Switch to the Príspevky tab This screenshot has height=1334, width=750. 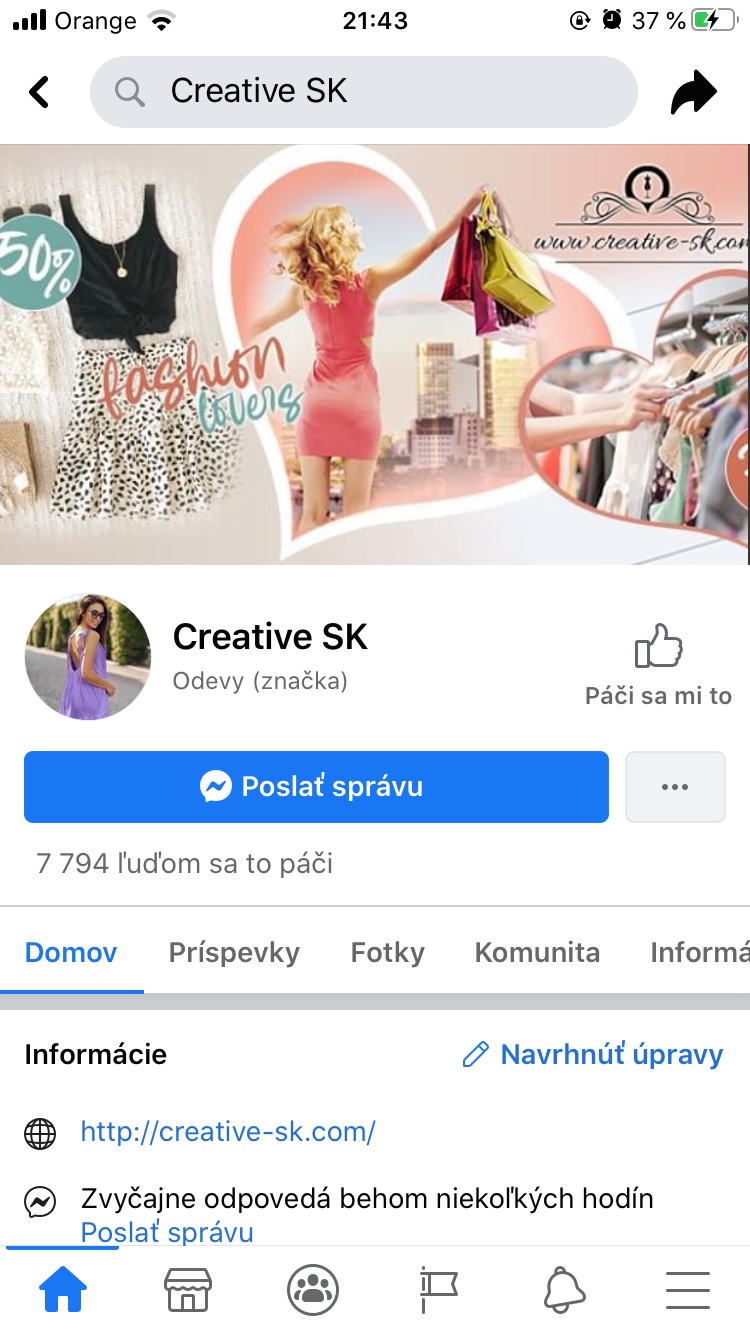click(234, 952)
